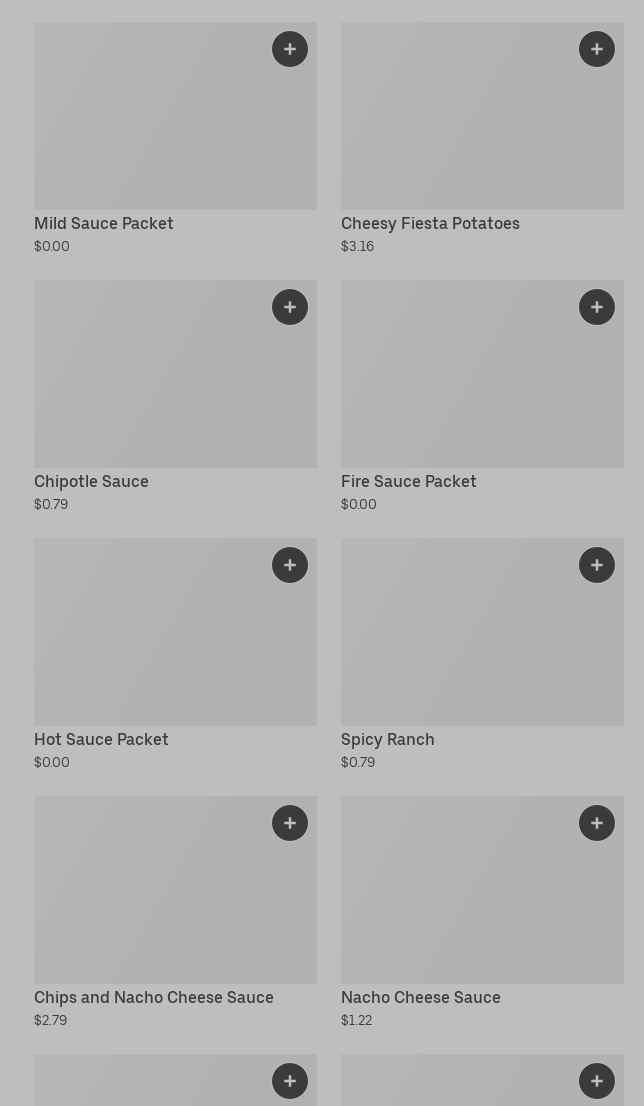644x1106 pixels.
Task: Add Cheesy Fiesta Potatoes to cart
Action: (x=597, y=49)
